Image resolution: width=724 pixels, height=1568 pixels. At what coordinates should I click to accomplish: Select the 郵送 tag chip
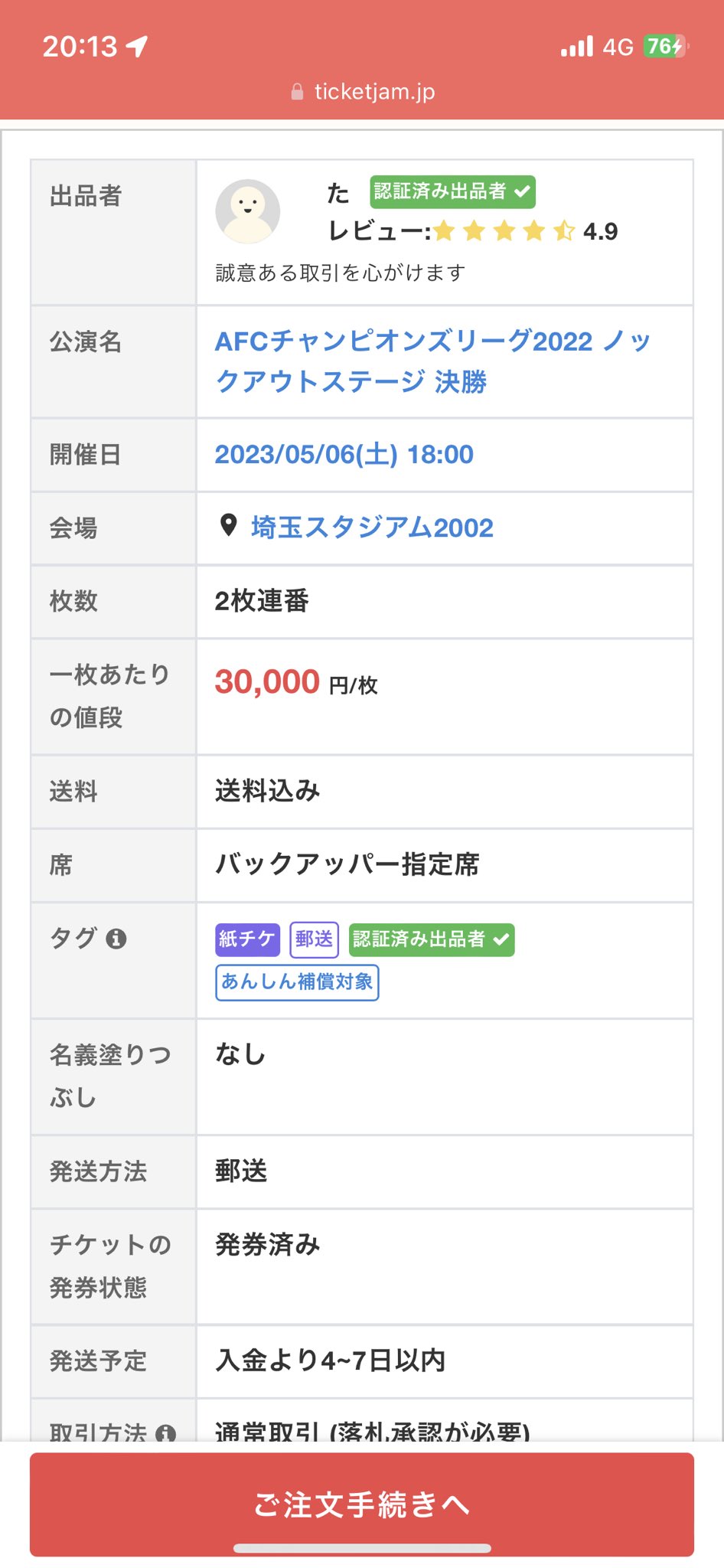pos(315,939)
